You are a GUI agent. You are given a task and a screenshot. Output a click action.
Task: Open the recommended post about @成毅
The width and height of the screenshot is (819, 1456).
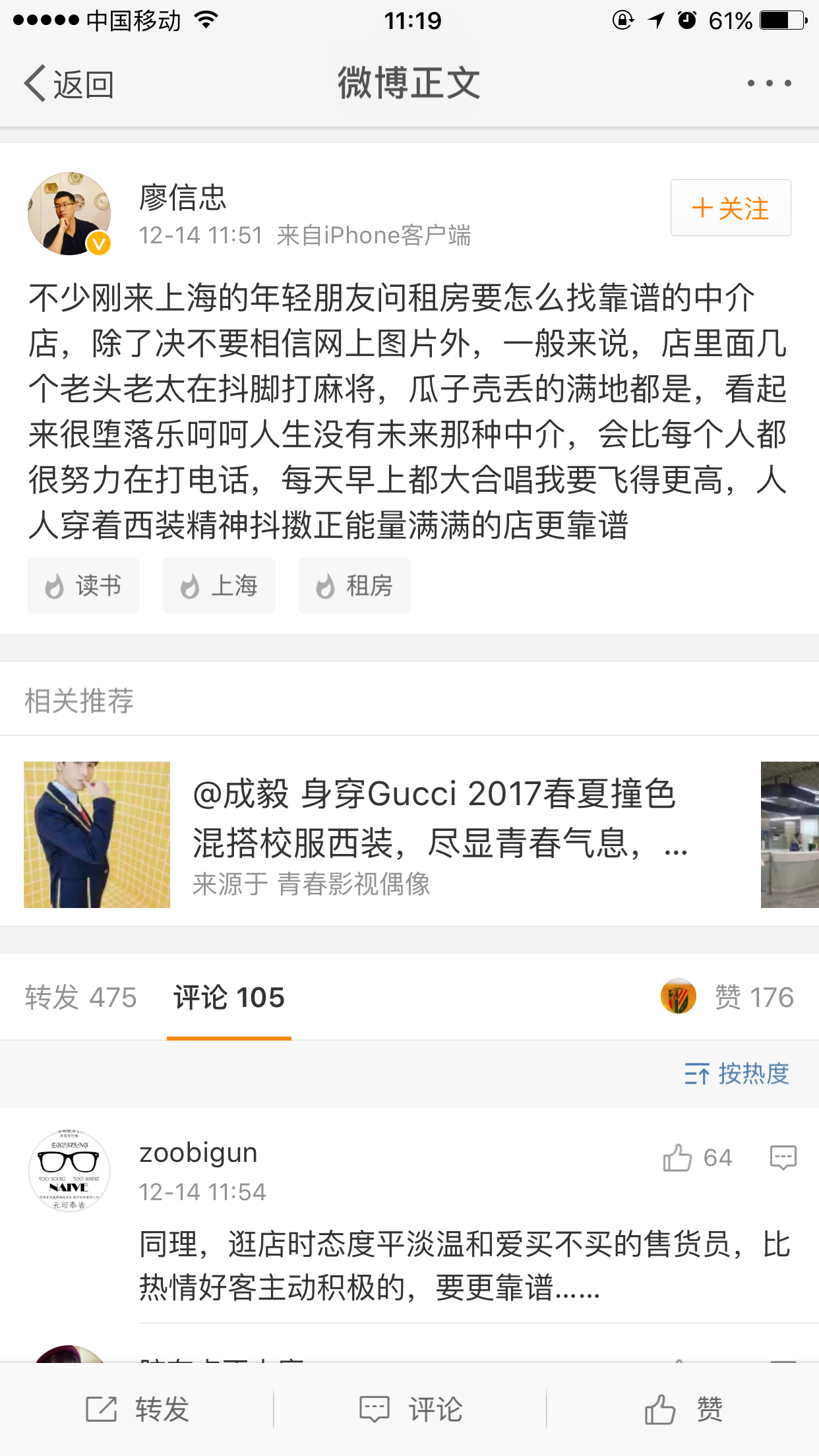point(435,834)
